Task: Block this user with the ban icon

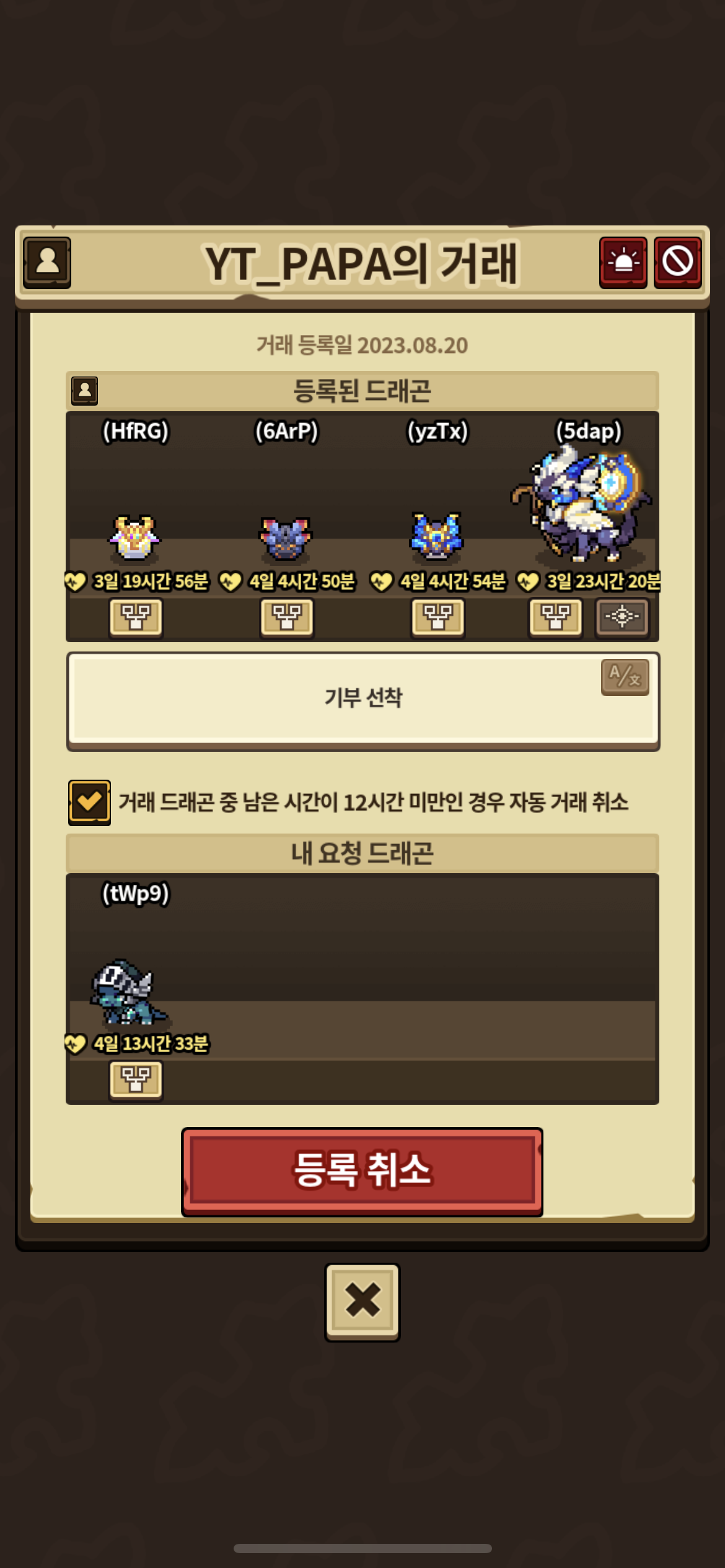Action: (x=677, y=263)
